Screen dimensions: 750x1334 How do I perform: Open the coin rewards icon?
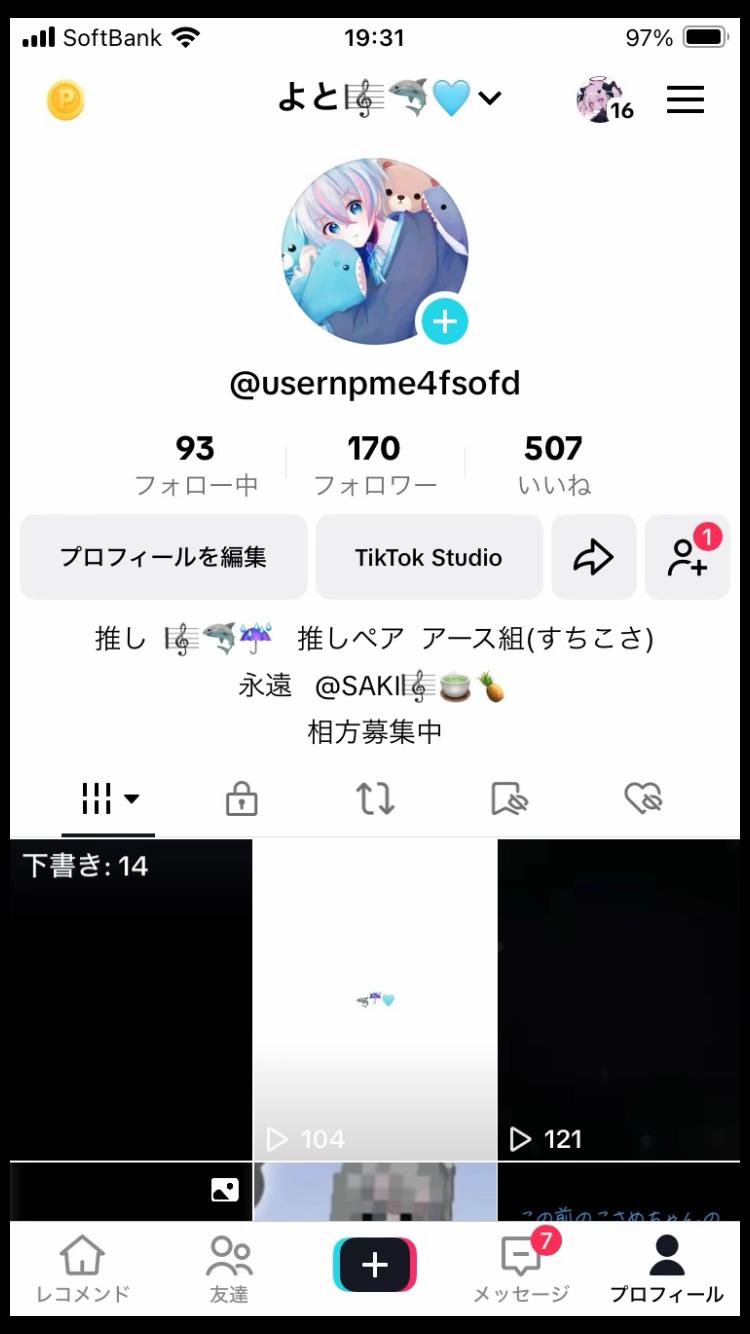(66, 100)
